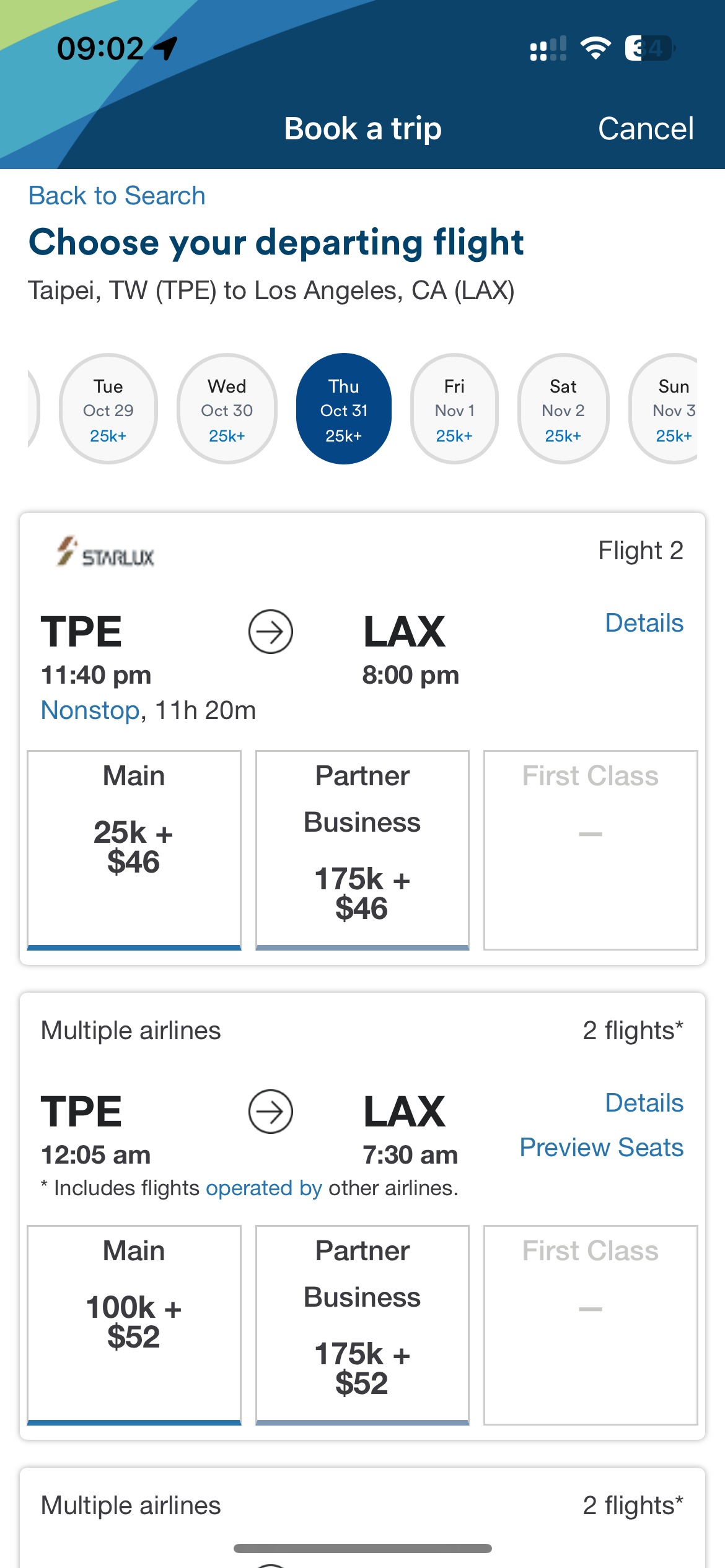Choose Partner Business fare 175k + $52
The height and width of the screenshot is (1568, 725).
[362, 1325]
